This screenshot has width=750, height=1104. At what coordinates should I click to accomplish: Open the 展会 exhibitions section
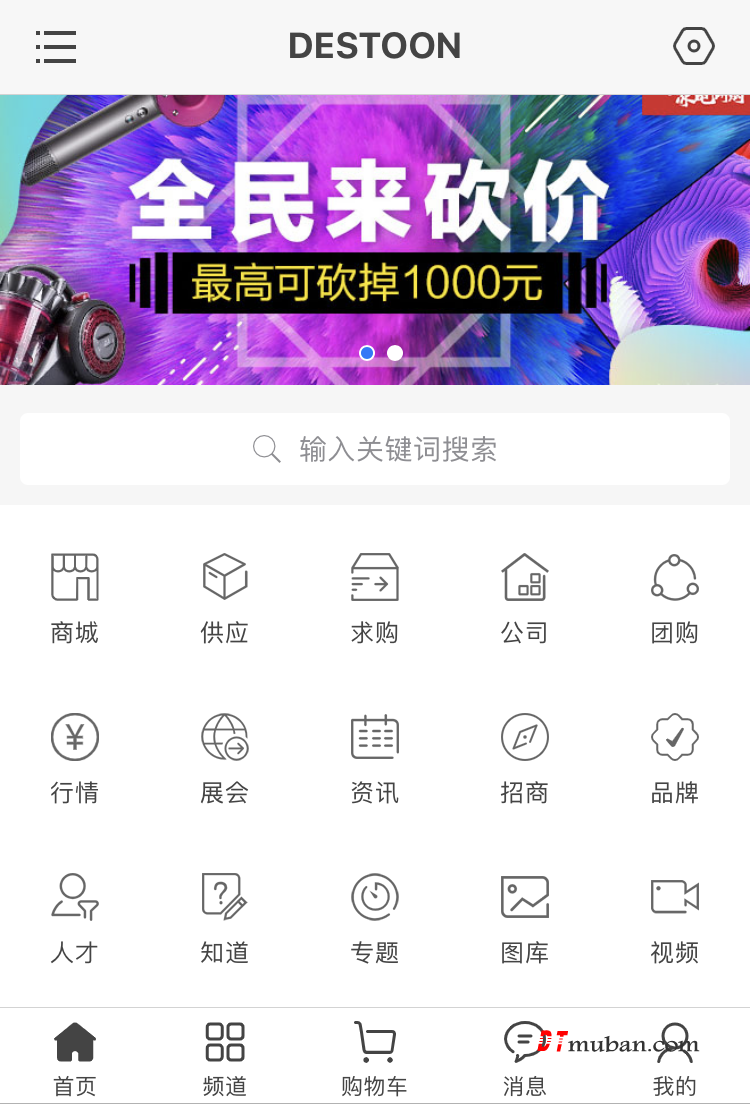(225, 757)
